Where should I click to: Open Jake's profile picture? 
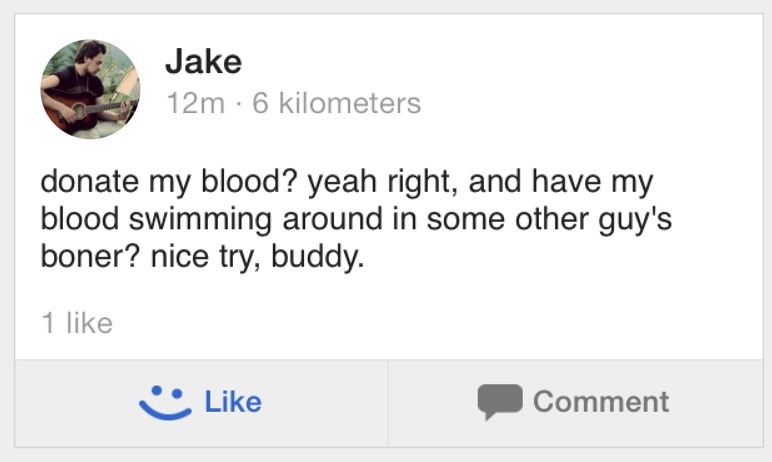[x=90, y=89]
